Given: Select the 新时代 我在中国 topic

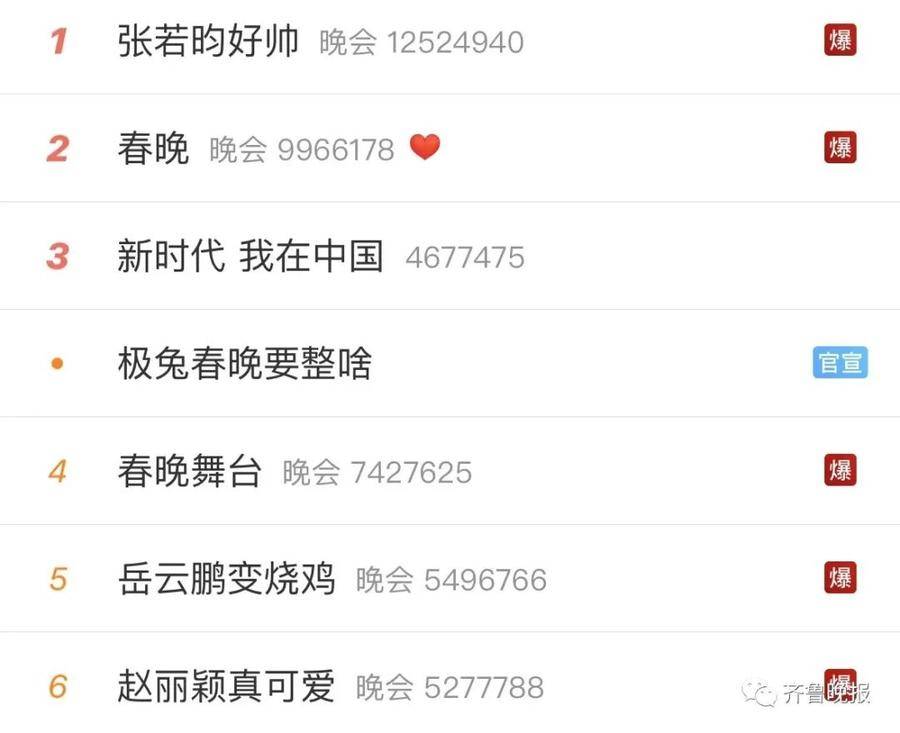Looking at the screenshot, I should (250, 257).
